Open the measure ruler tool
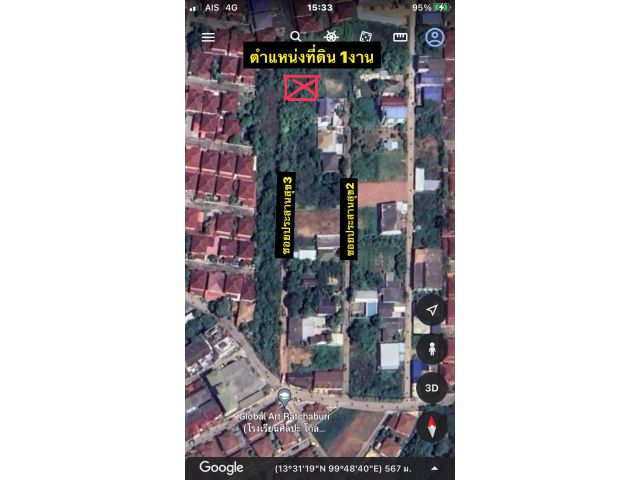 coord(400,37)
